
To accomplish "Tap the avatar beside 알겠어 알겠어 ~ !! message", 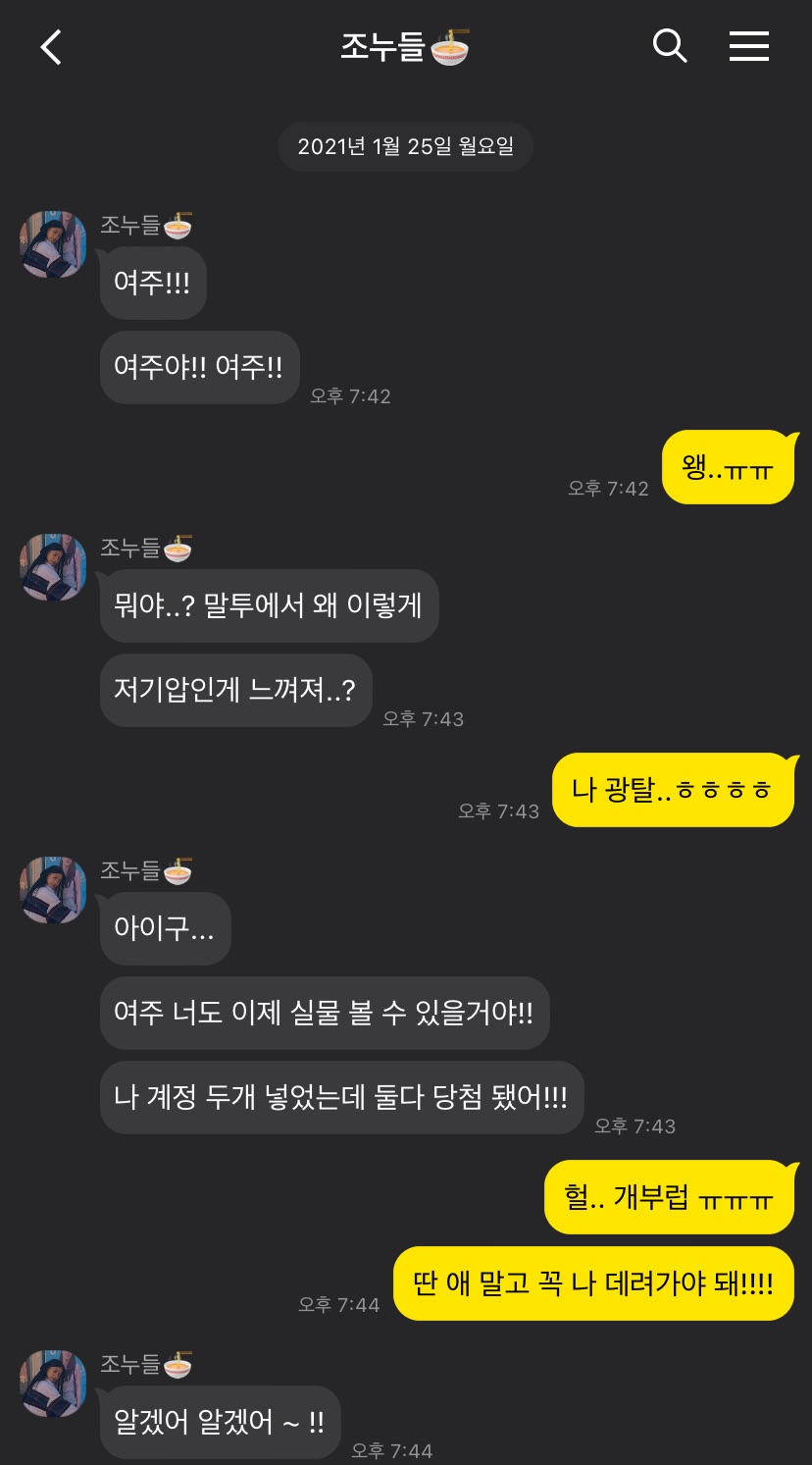I will [x=53, y=1383].
